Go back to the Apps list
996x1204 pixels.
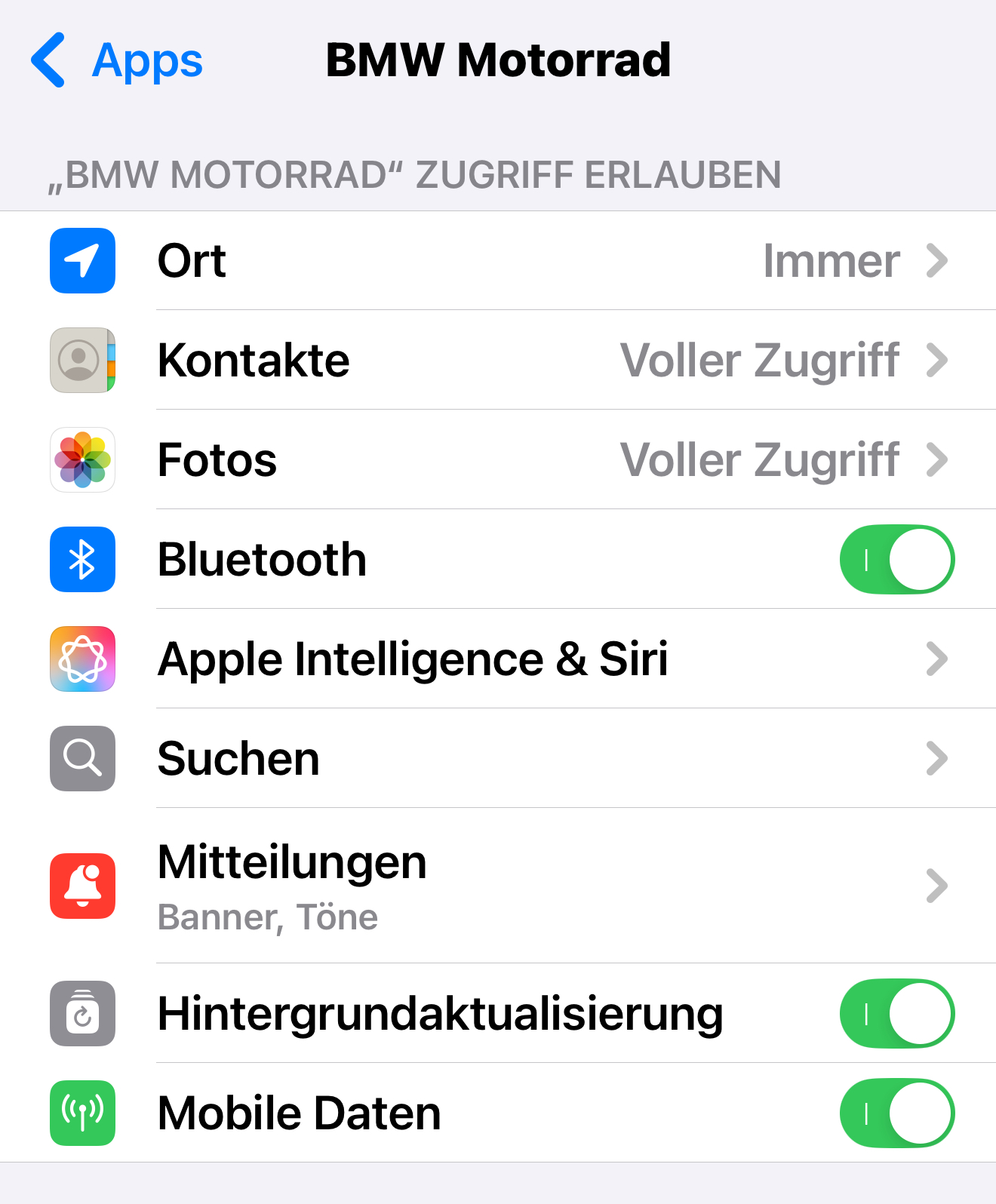coord(117,60)
